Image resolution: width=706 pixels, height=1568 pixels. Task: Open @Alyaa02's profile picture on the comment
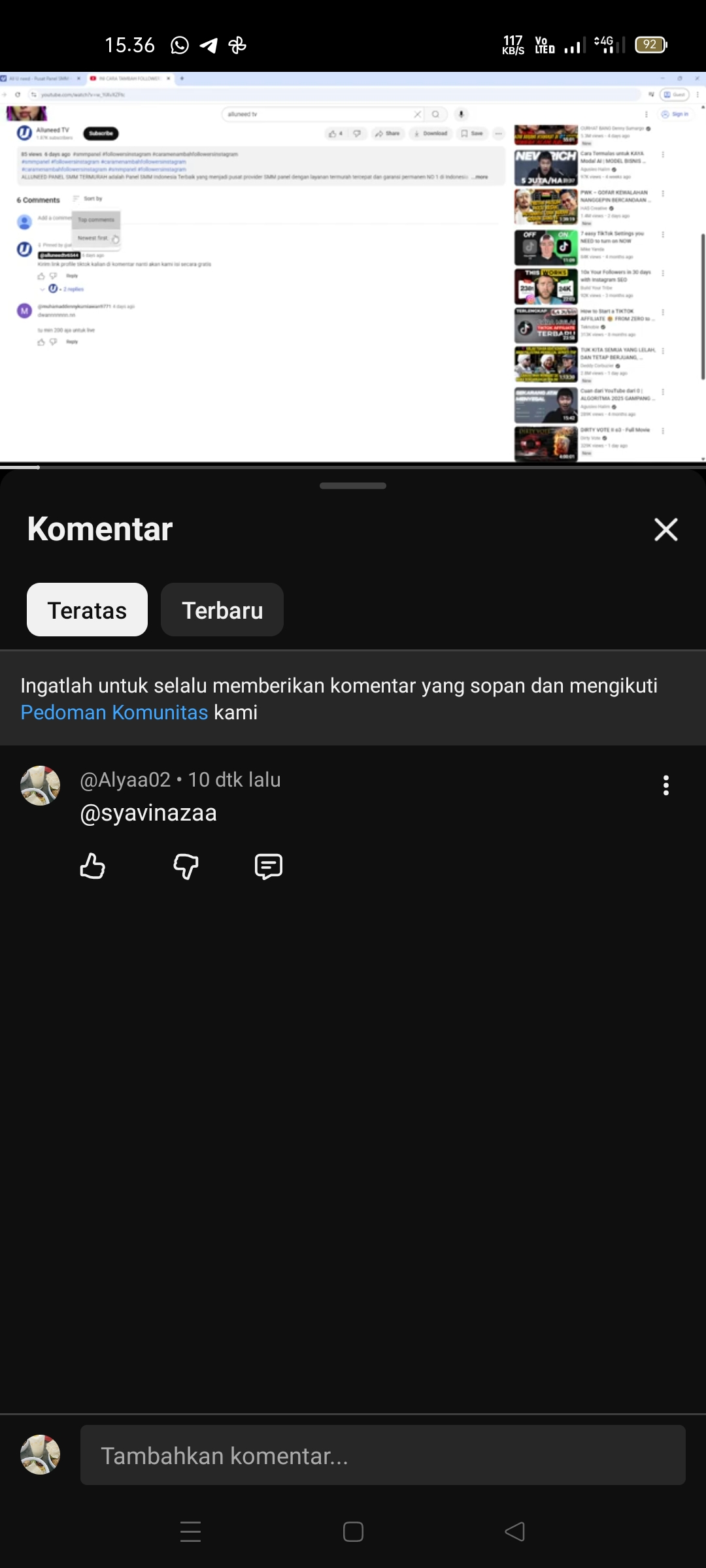point(41,785)
